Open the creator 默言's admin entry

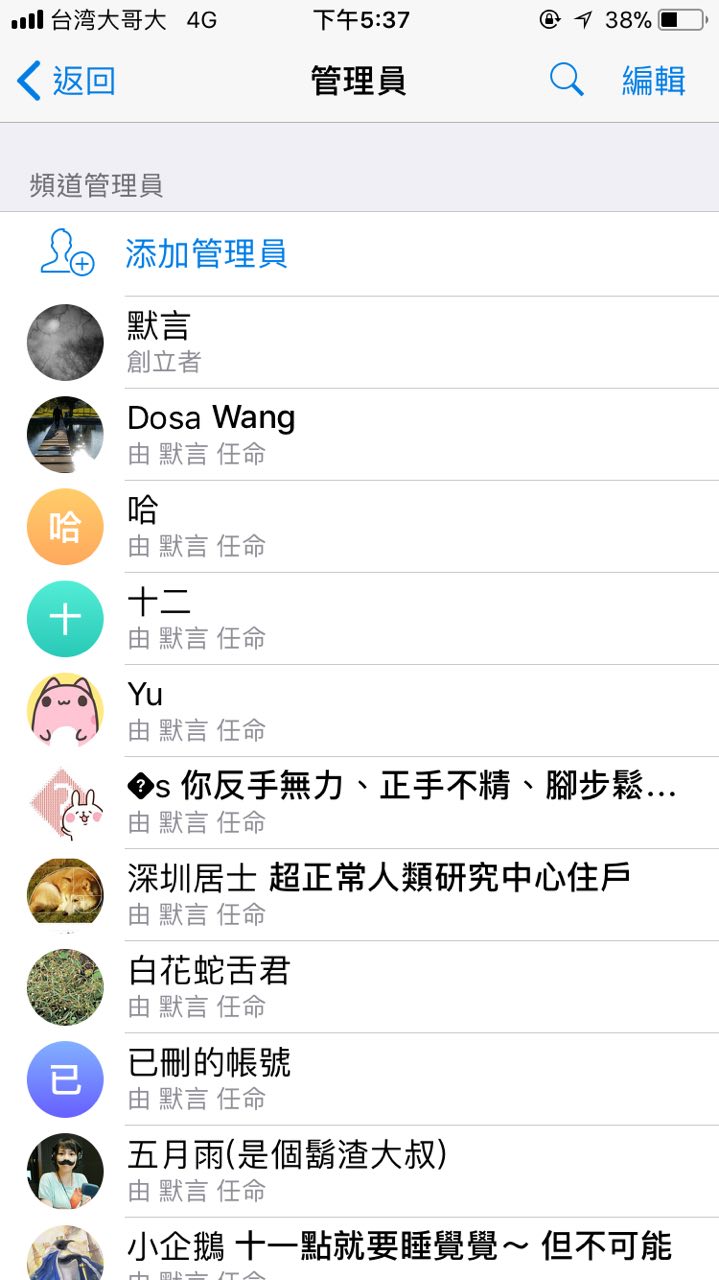click(360, 343)
